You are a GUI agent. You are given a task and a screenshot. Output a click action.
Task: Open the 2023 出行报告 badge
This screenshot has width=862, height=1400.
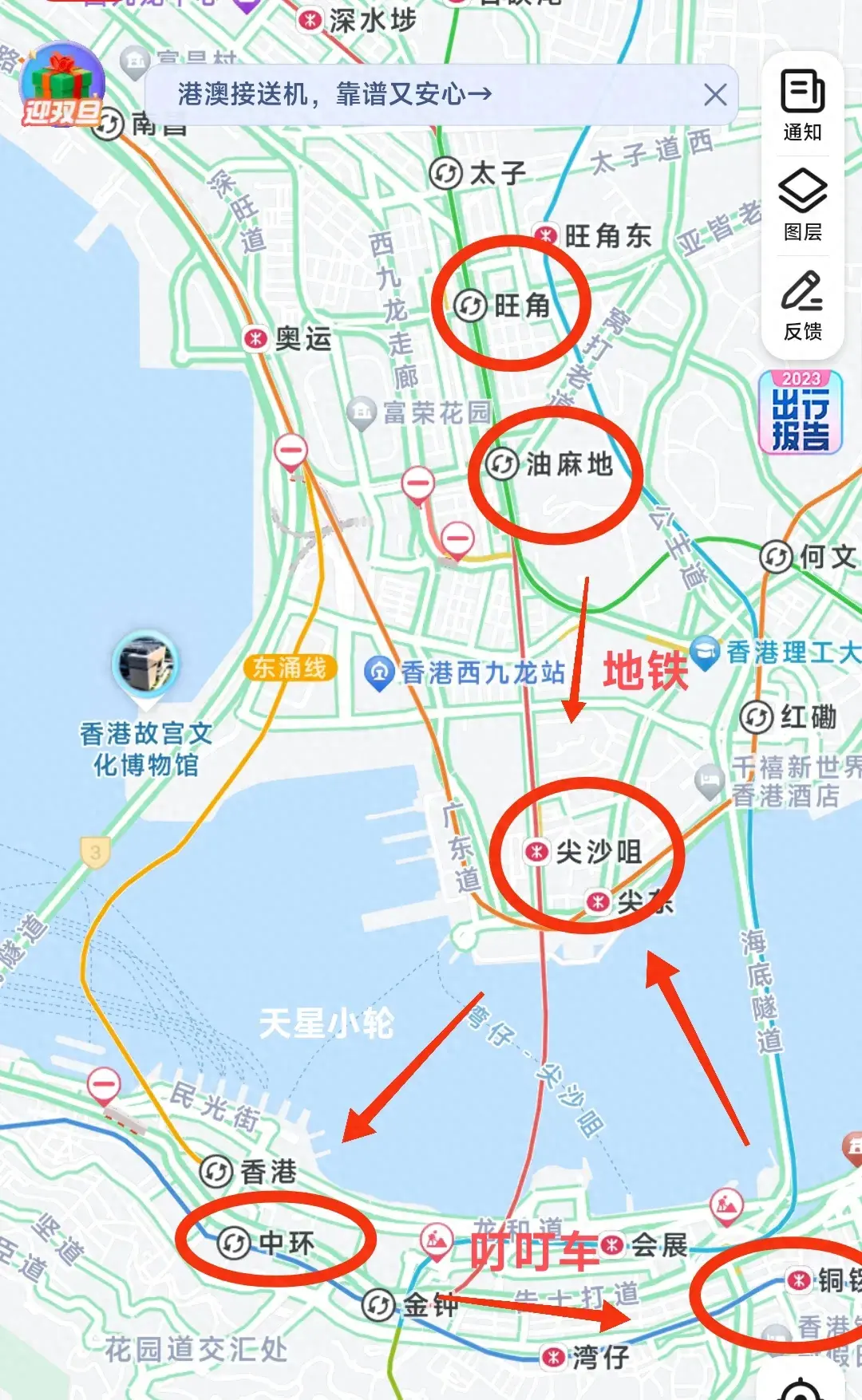800,412
